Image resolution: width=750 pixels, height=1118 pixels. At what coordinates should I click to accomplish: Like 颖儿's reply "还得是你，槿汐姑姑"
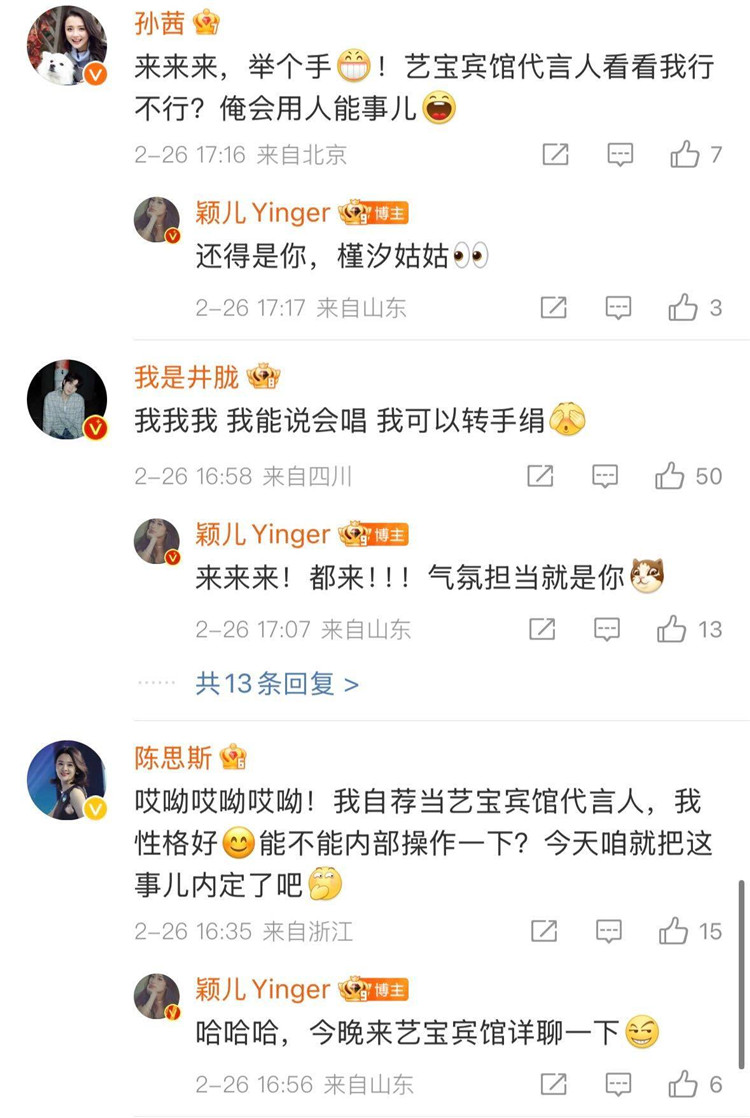pyautogui.click(x=684, y=308)
